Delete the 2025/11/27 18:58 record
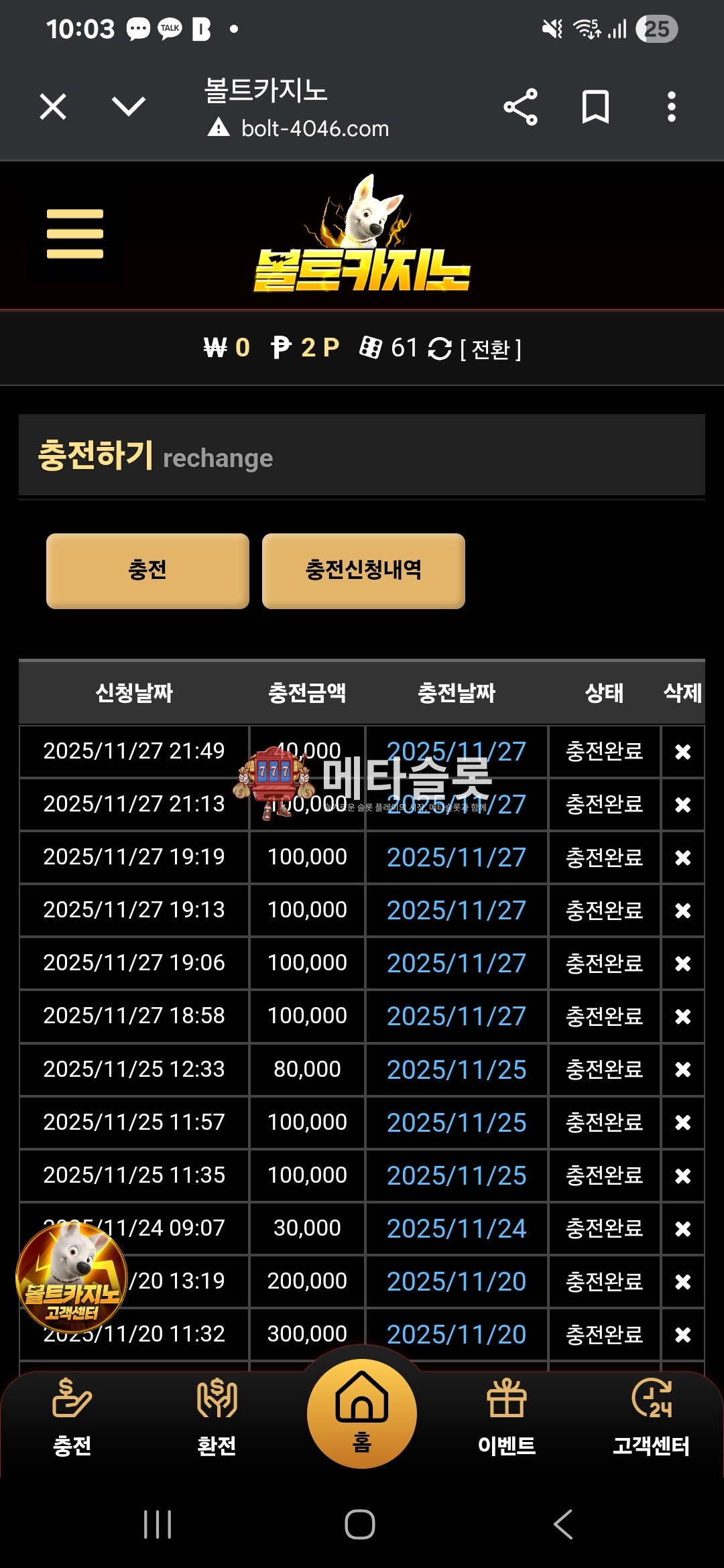This screenshot has height=1568, width=724. [x=682, y=1017]
